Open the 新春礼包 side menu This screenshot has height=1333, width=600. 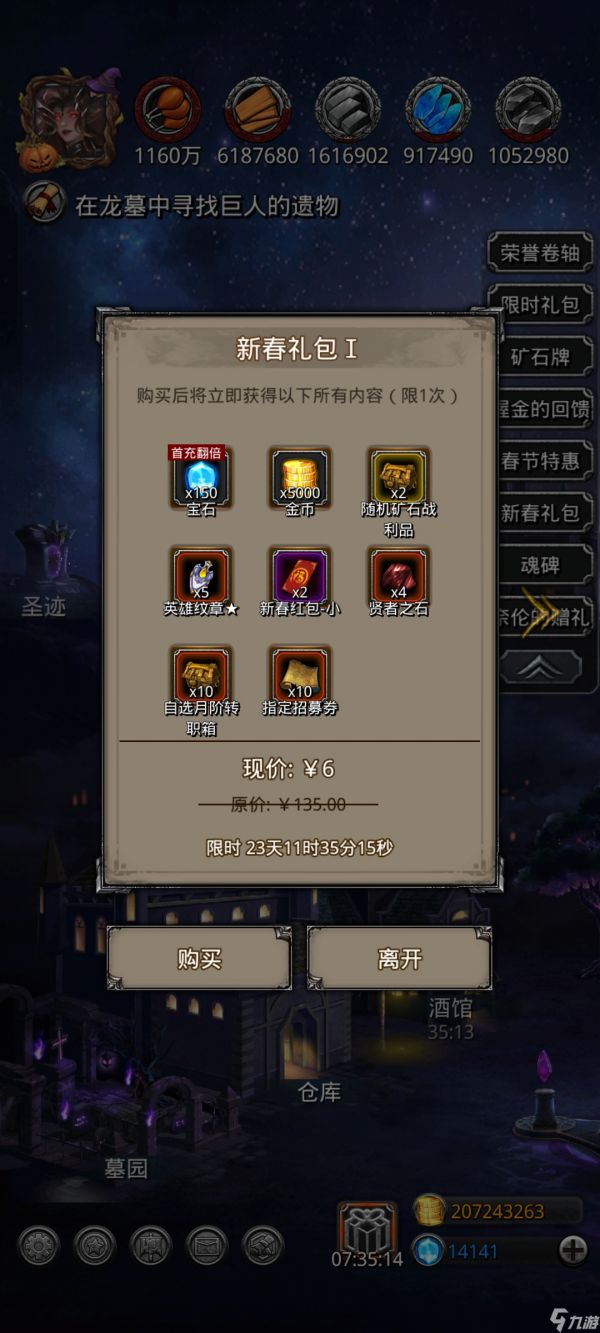(540, 513)
